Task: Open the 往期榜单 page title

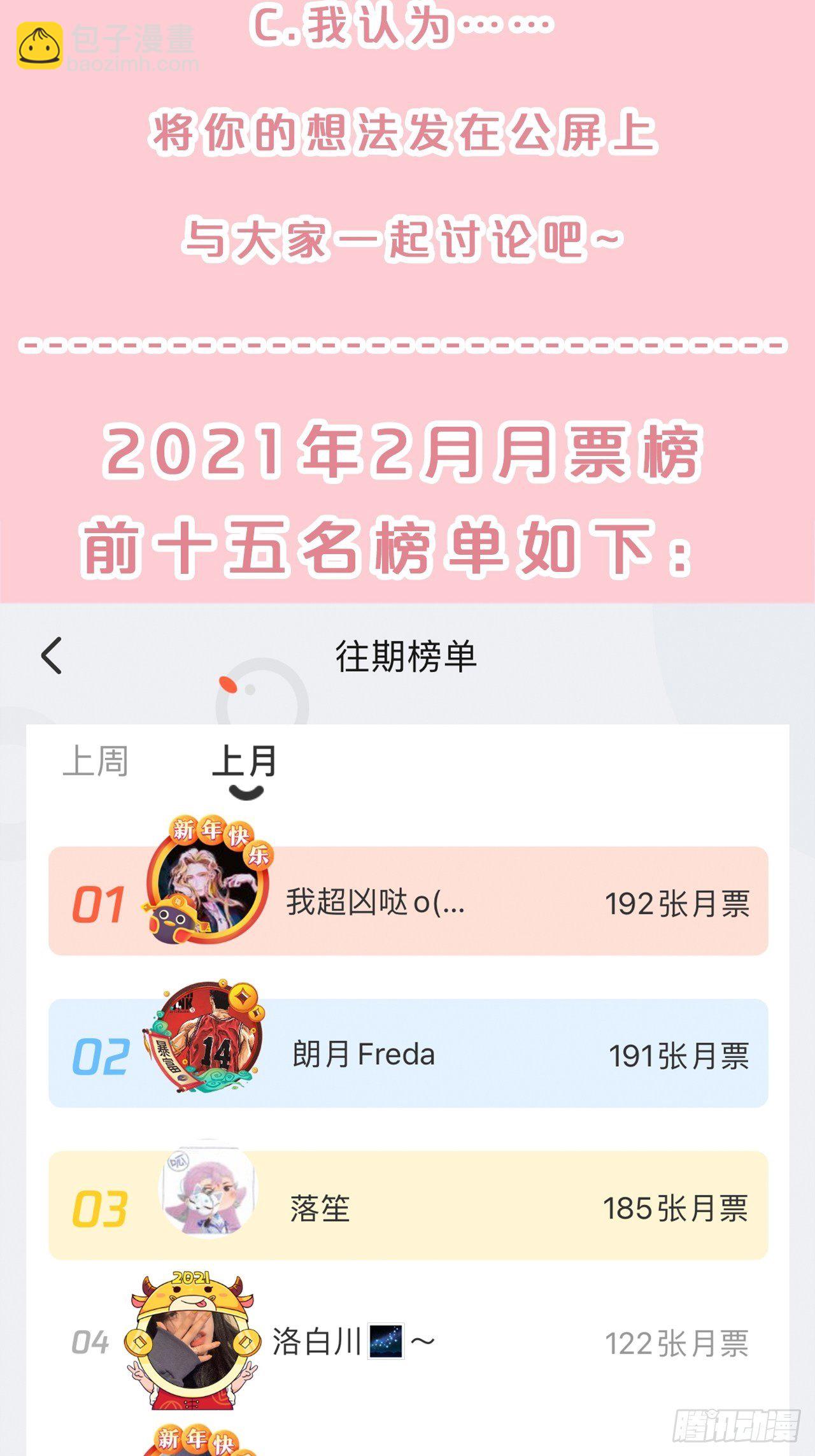Action: click(407, 656)
